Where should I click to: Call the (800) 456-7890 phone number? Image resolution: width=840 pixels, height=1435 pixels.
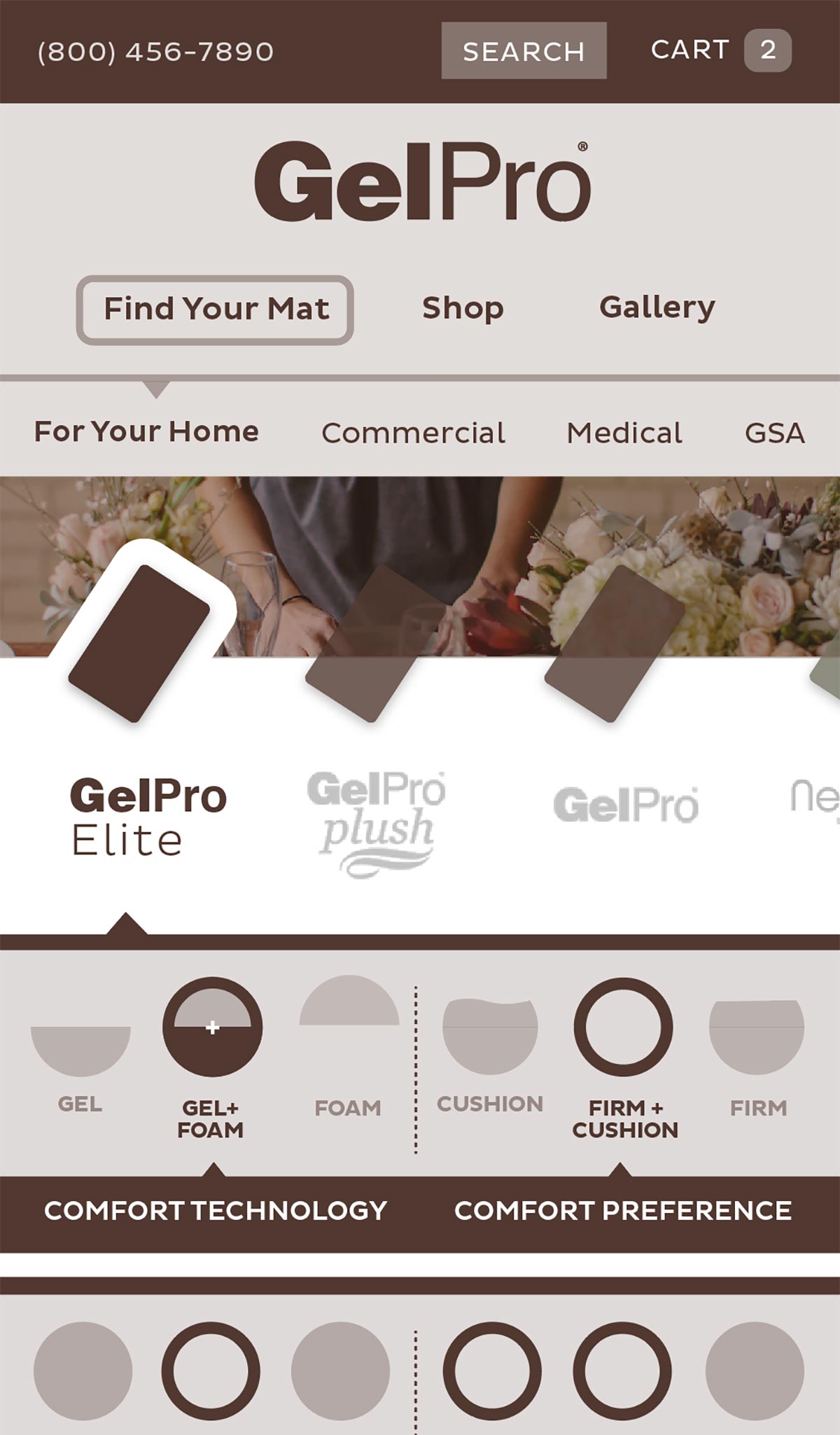click(155, 52)
